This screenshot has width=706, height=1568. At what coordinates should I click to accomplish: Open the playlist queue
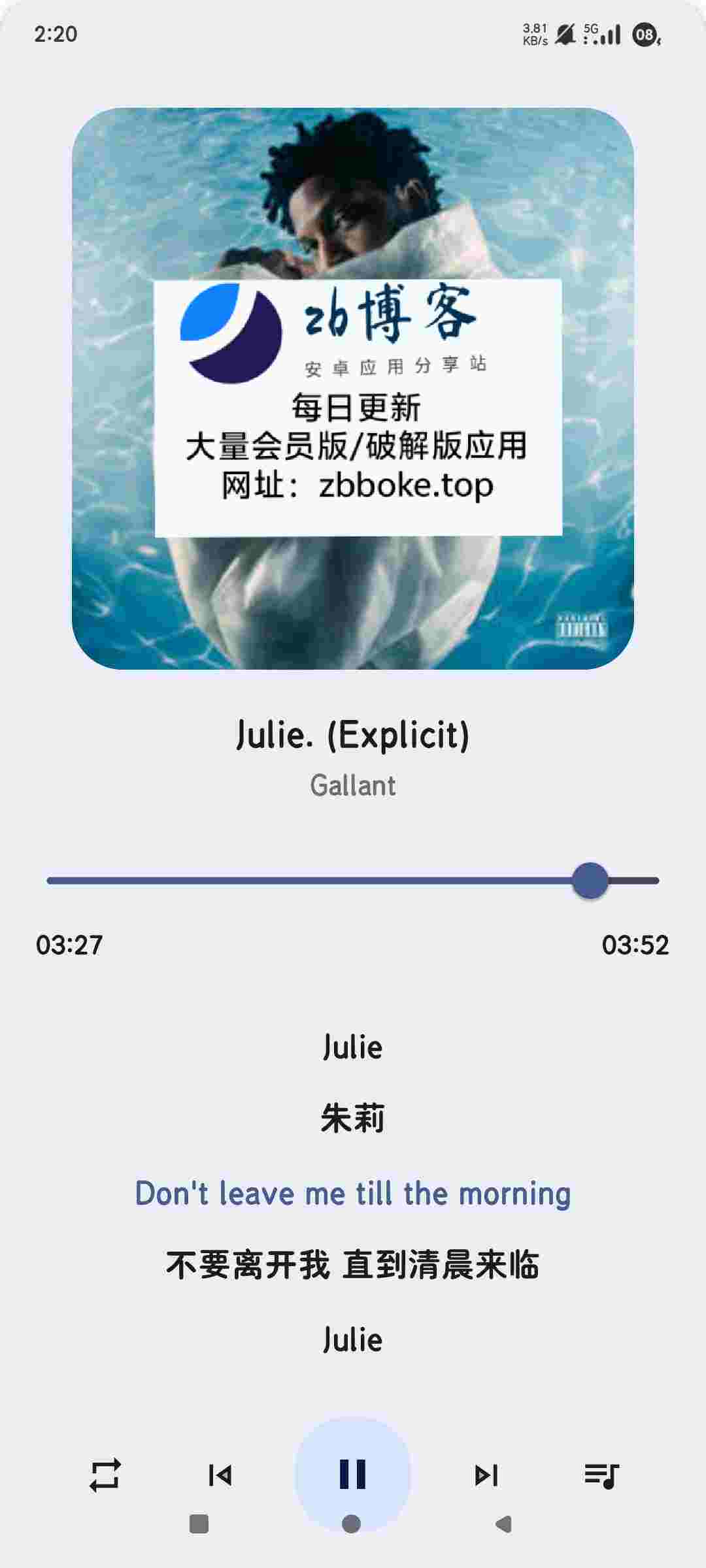click(x=601, y=1475)
